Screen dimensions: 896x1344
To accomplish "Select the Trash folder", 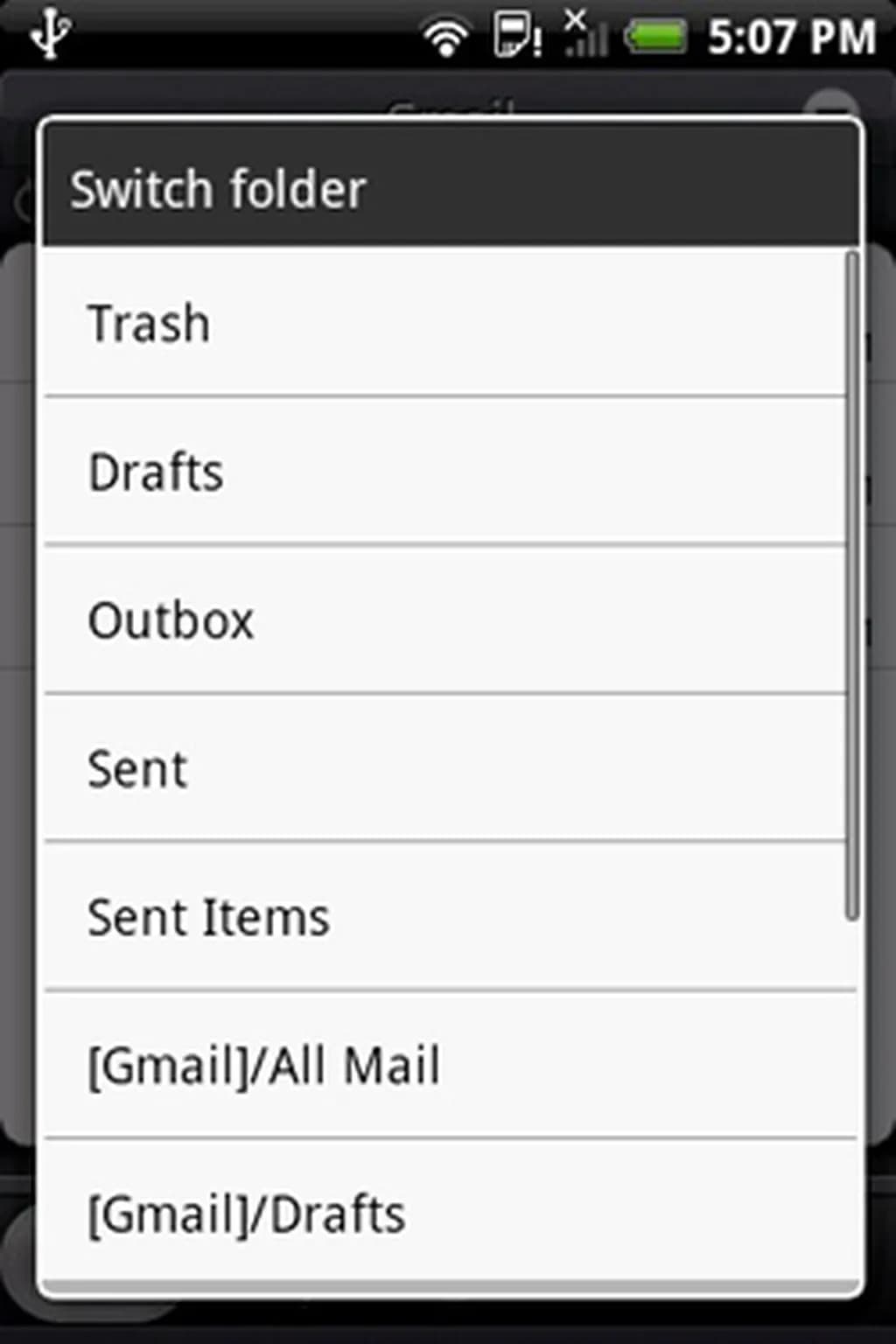I will 444,323.
